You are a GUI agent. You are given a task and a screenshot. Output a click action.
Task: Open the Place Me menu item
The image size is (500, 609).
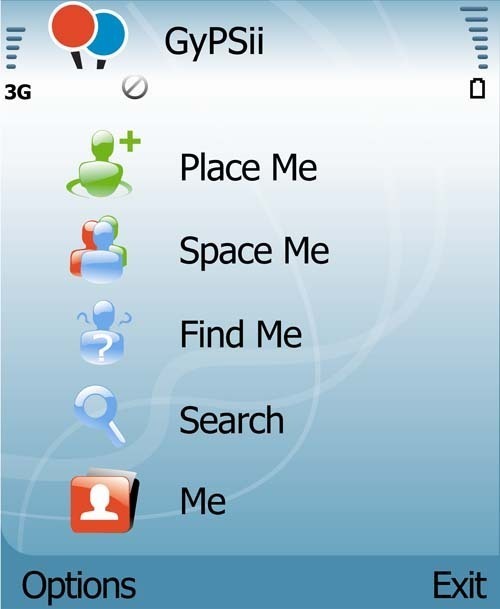(249, 167)
